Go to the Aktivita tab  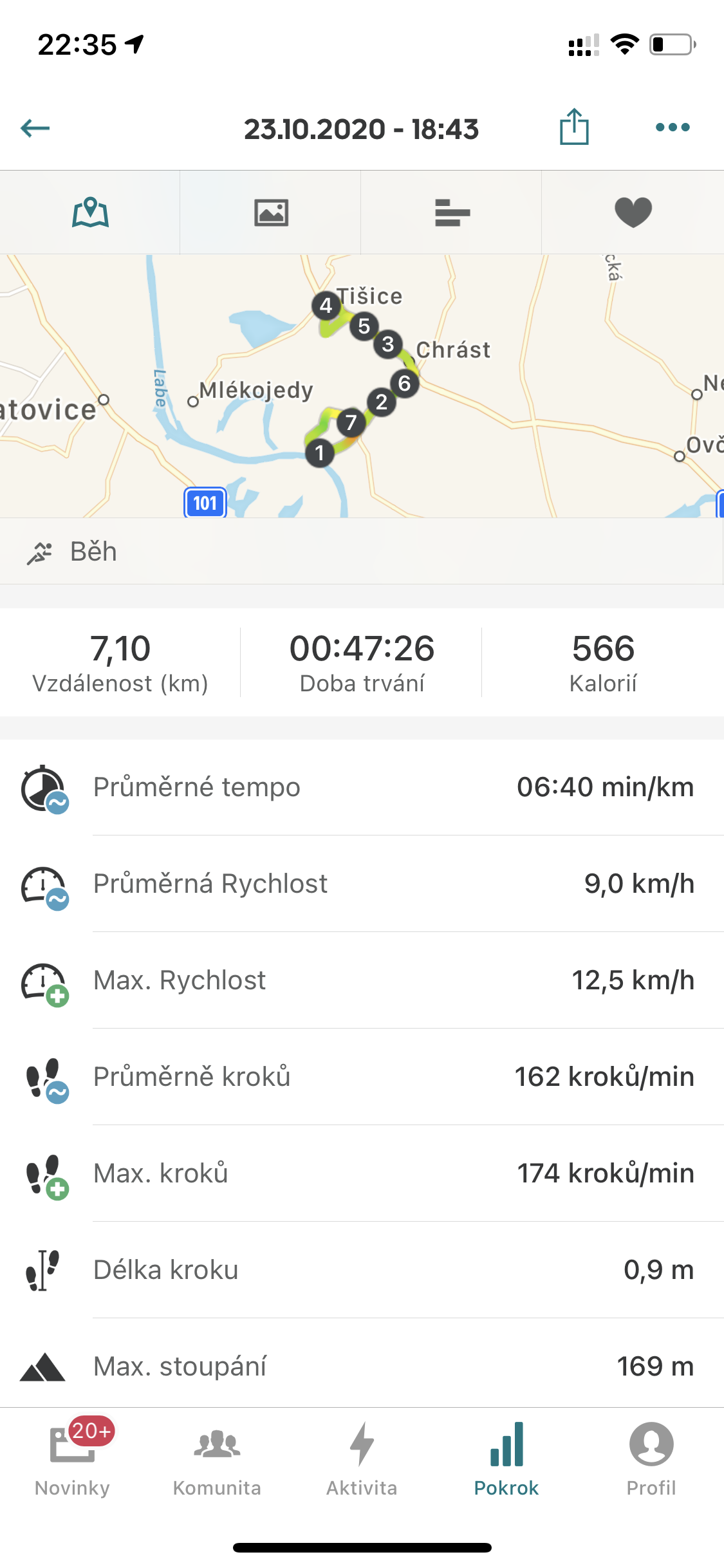coord(362,1459)
